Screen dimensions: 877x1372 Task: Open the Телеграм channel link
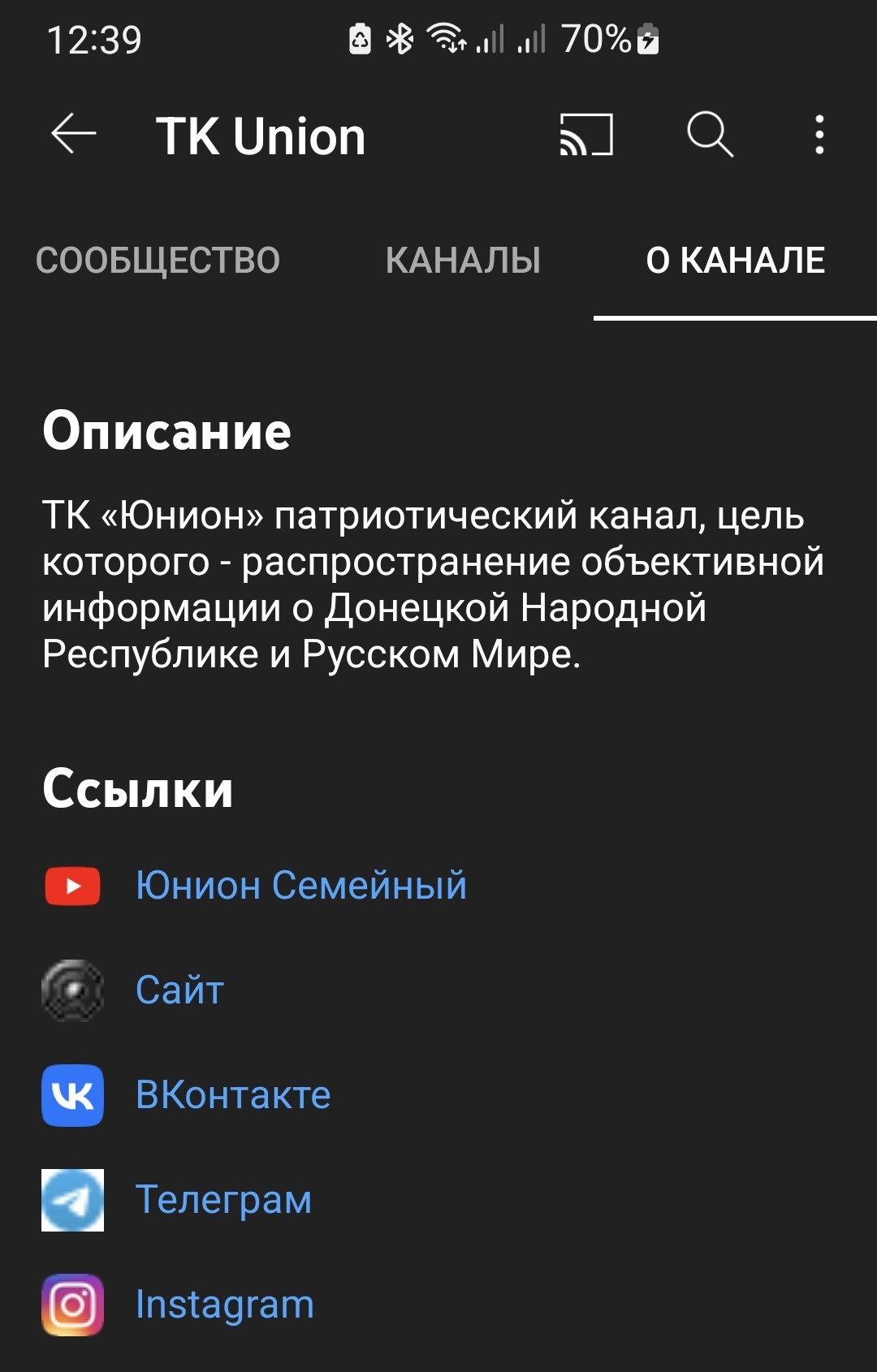[x=223, y=1200]
